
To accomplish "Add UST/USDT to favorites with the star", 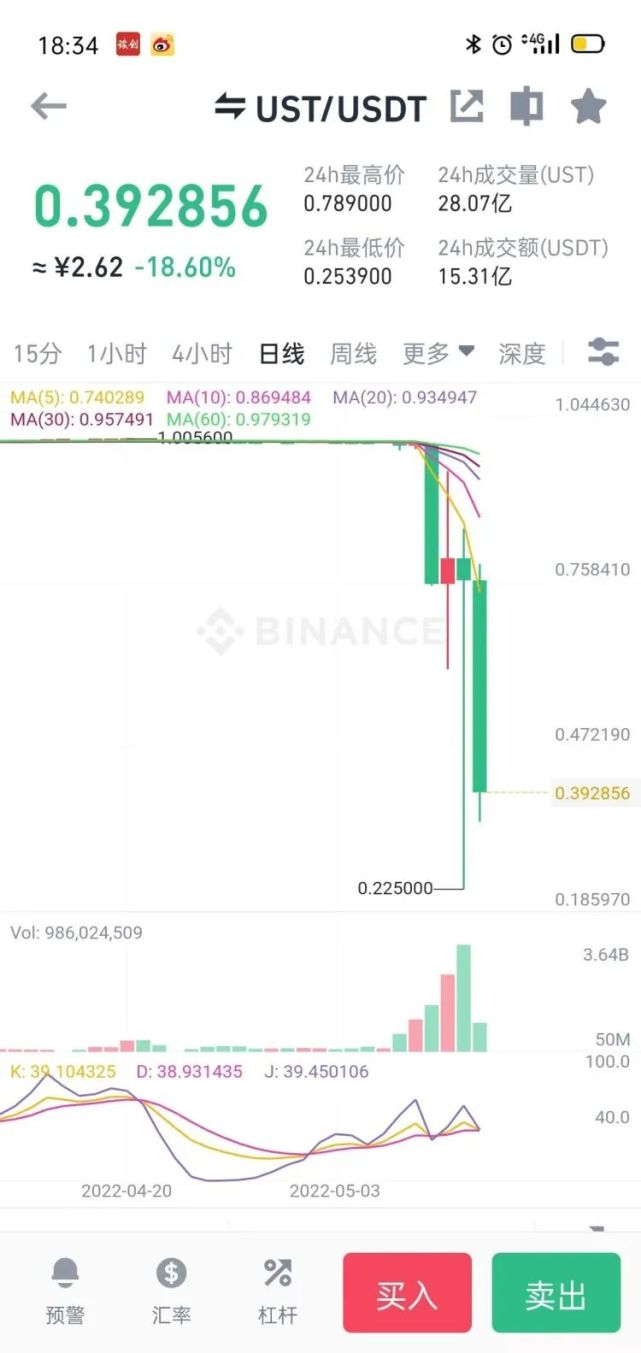I will pos(588,106).
